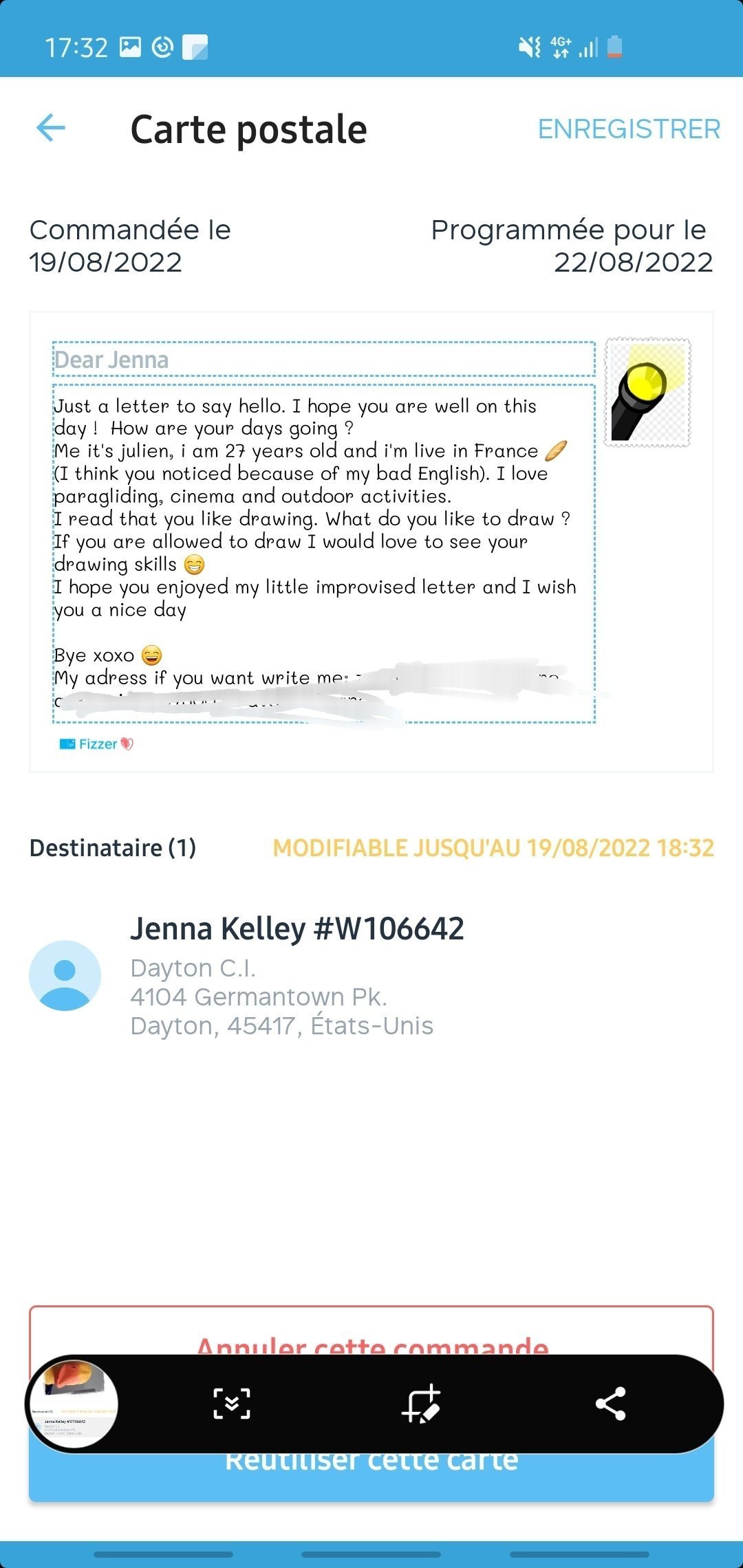The height and width of the screenshot is (1568, 743).
Task: Tap ENREGISTRER to save the card
Action: point(629,129)
